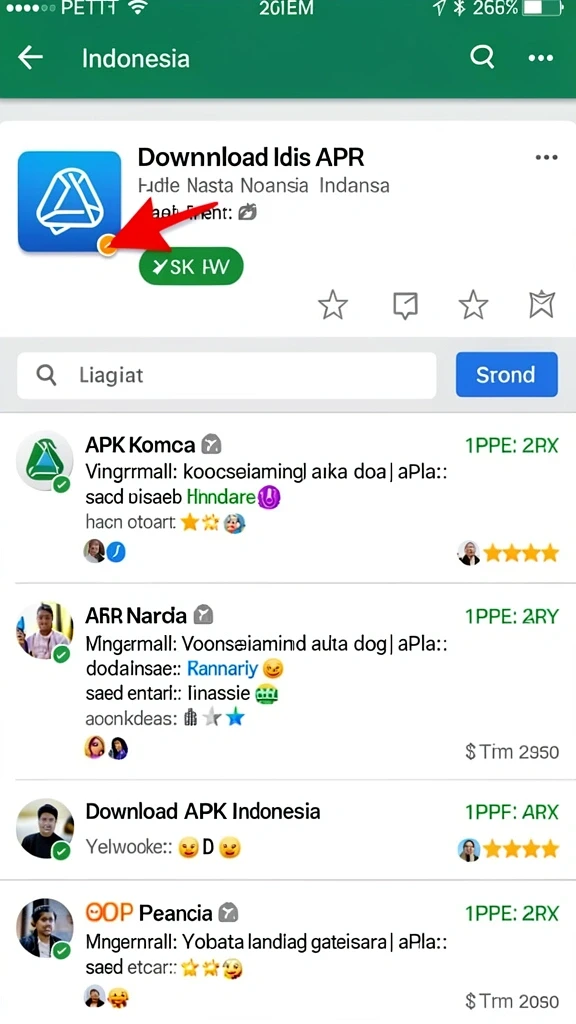Tap the green YSK HW button
The image size is (576, 1024).
click(191, 266)
